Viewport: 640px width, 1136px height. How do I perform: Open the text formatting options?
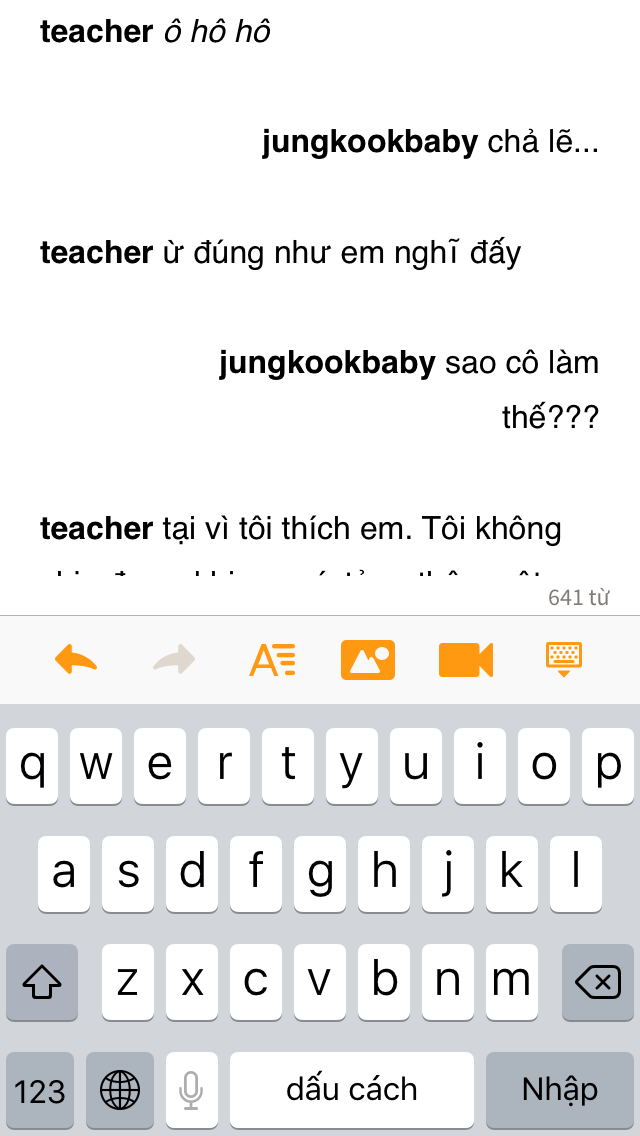[x=273, y=659]
